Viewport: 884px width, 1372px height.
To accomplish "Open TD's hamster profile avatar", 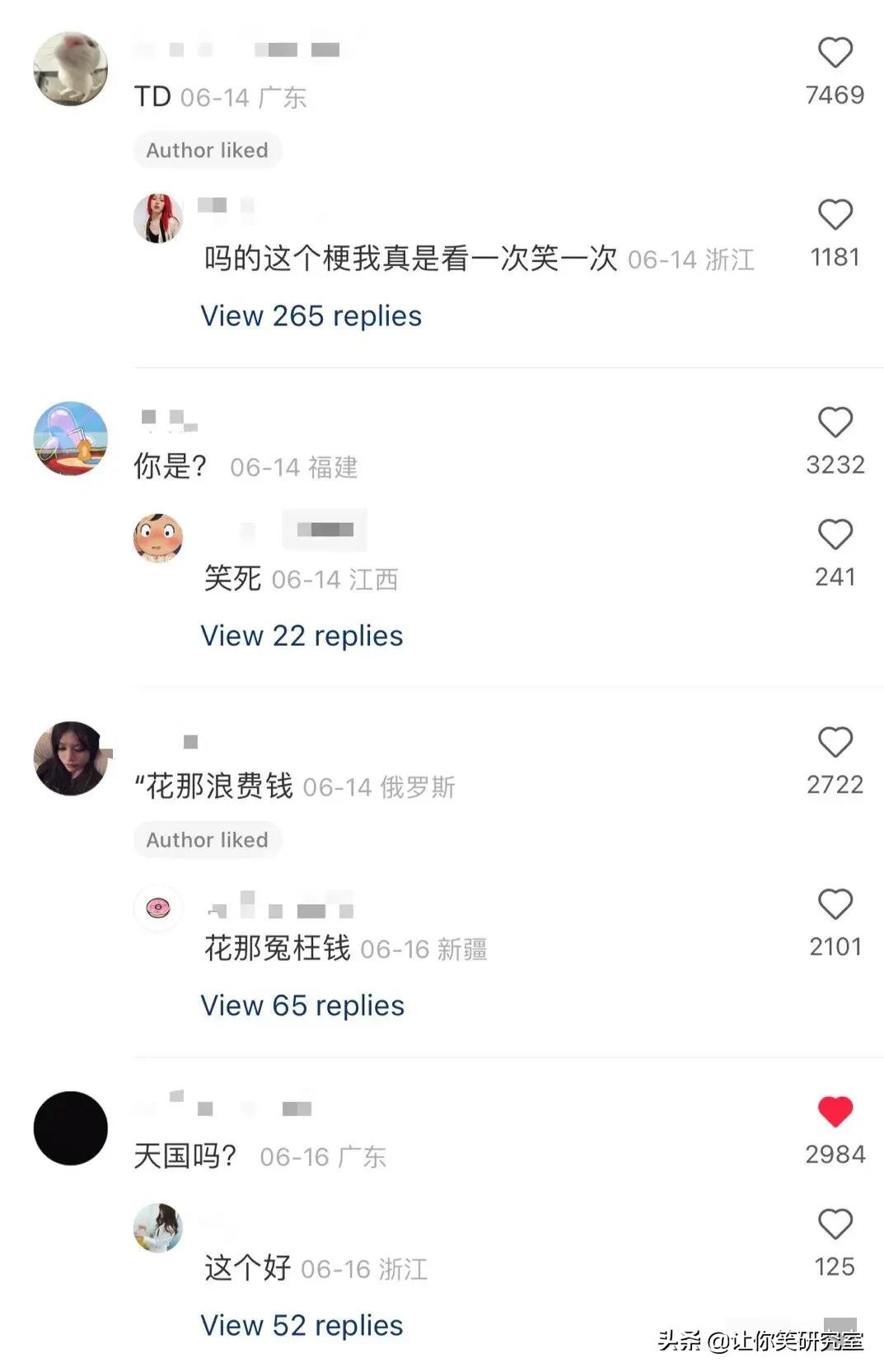I will coord(69,68).
